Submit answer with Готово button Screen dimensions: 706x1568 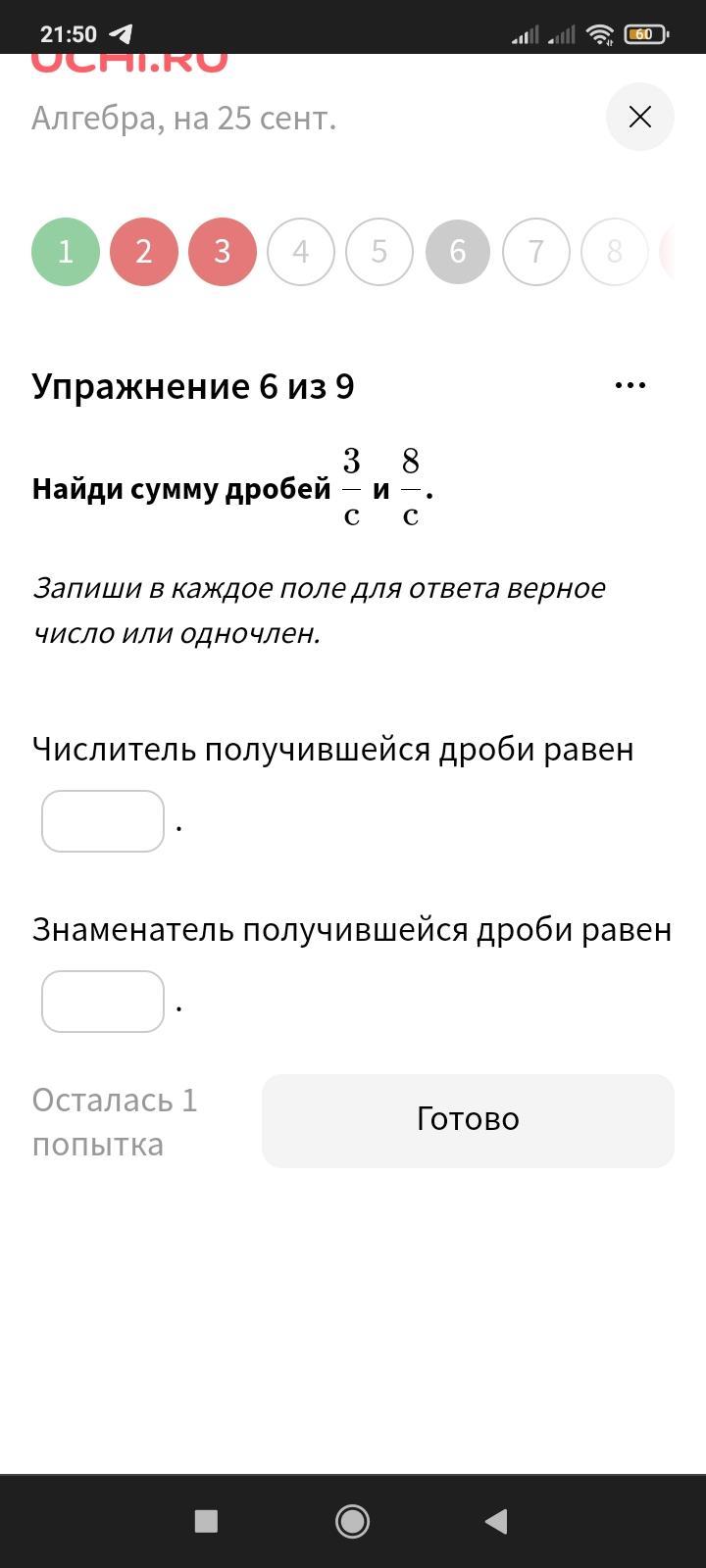(468, 1120)
